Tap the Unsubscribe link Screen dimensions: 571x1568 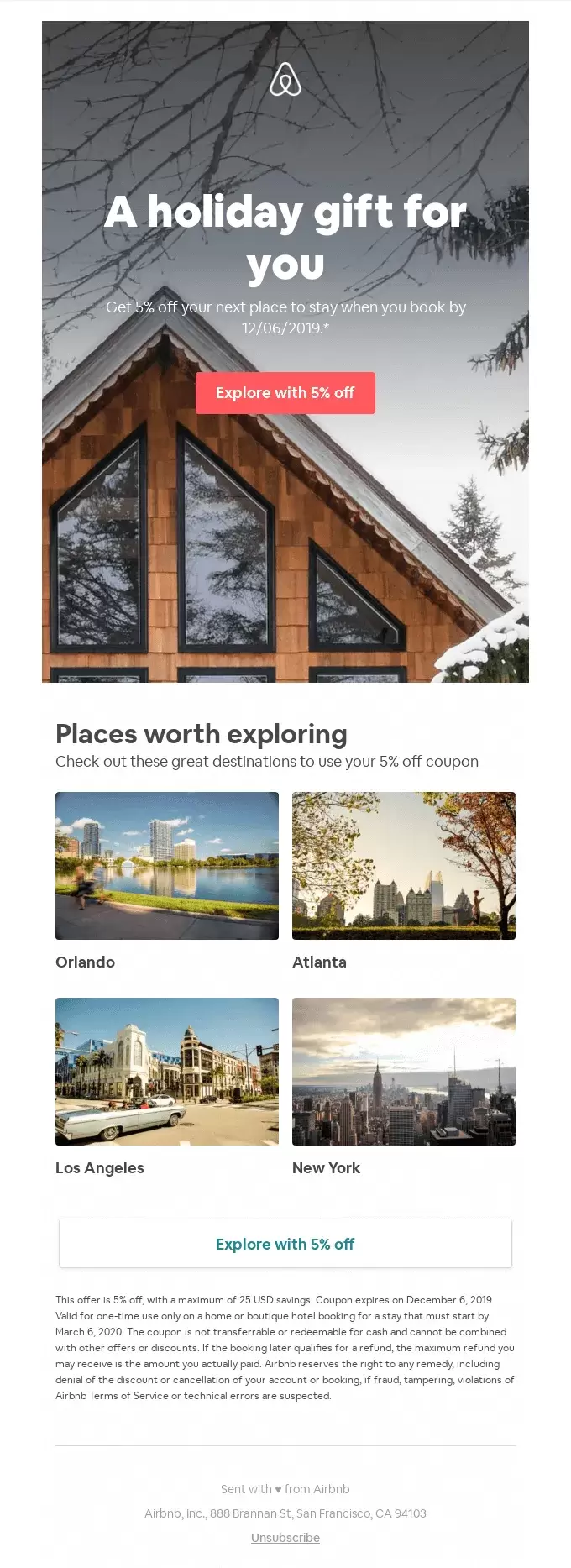point(285,1538)
